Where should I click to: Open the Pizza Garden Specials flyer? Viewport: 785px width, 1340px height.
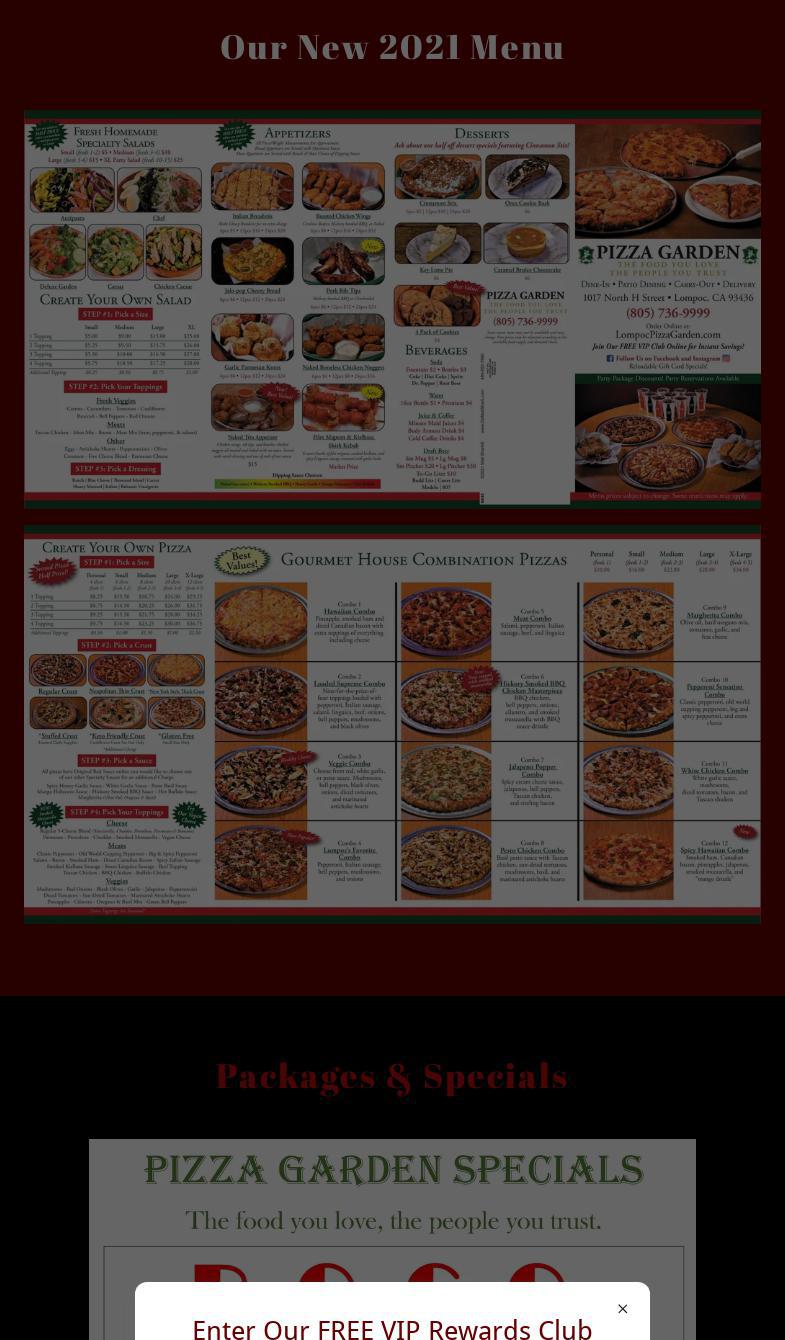(392, 1239)
